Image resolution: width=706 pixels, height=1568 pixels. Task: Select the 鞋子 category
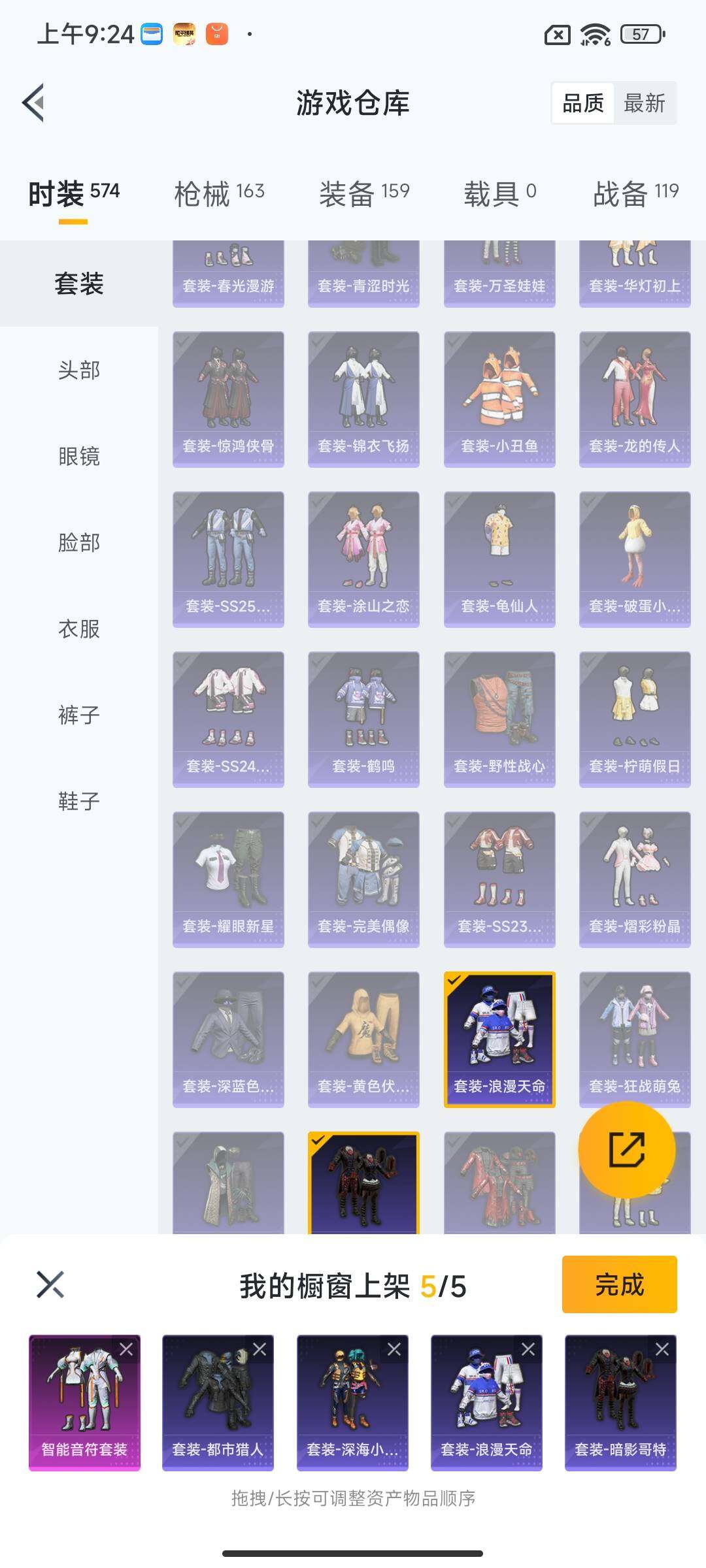(x=79, y=801)
